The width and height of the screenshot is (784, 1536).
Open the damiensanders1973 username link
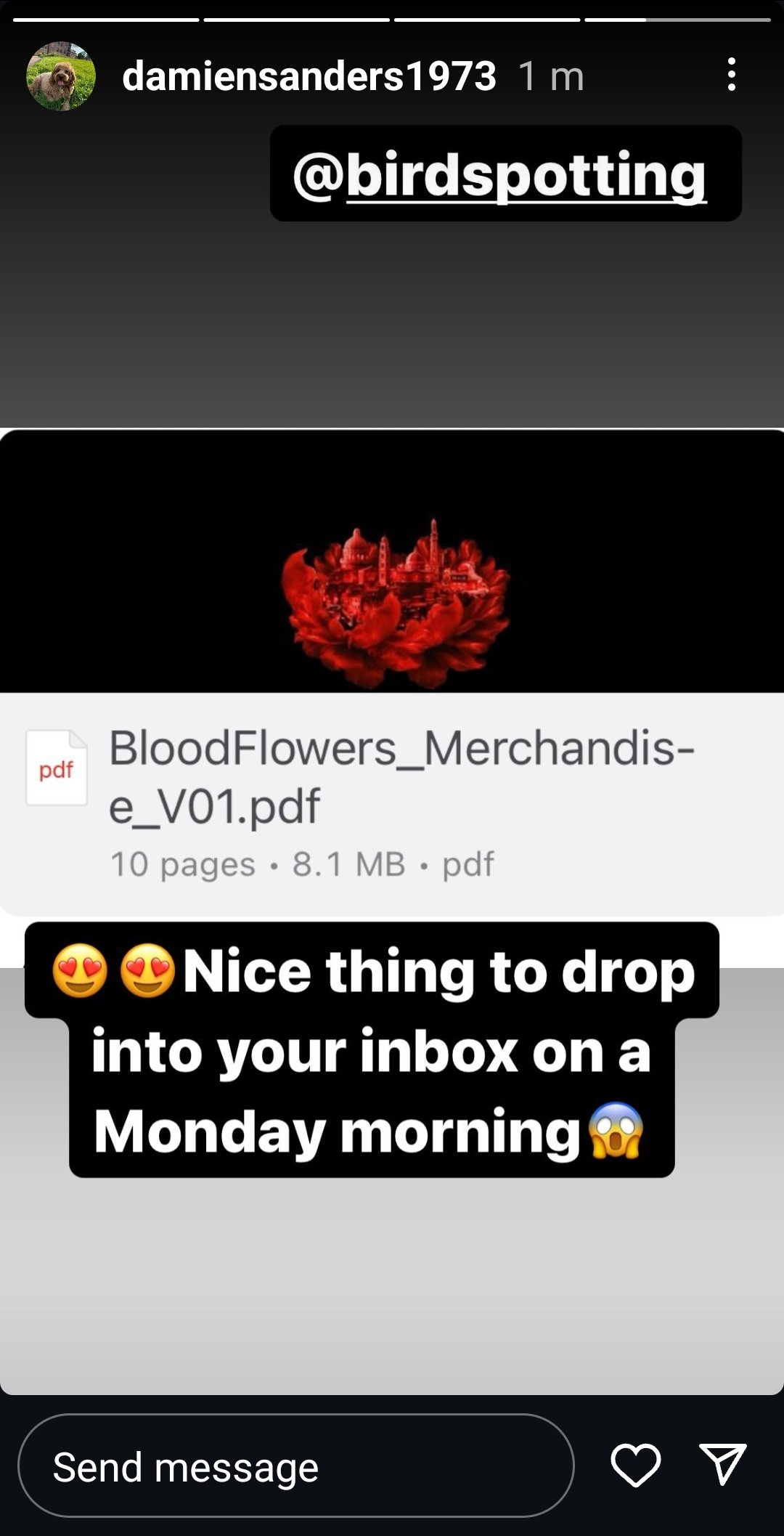[309, 76]
